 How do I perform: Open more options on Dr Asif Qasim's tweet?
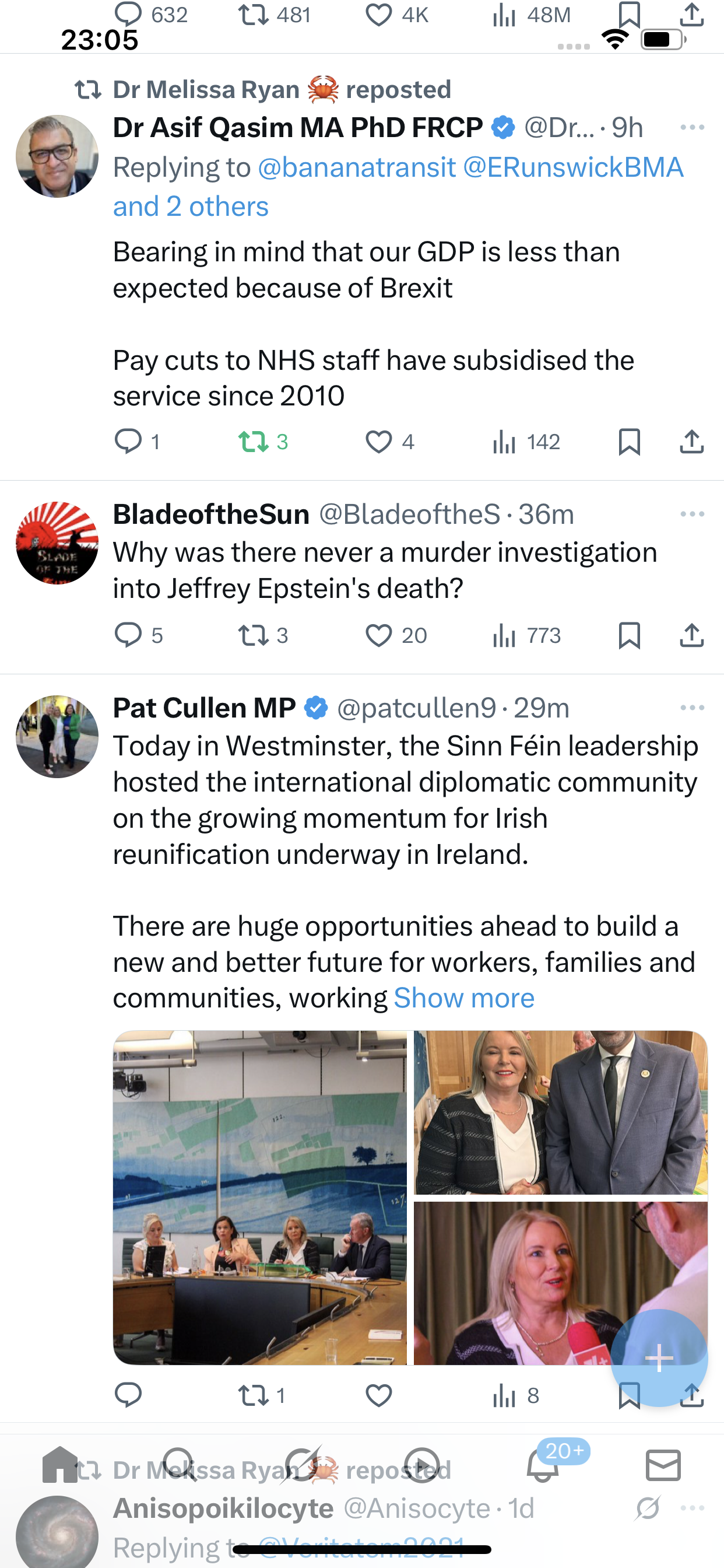(x=693, y=127)
